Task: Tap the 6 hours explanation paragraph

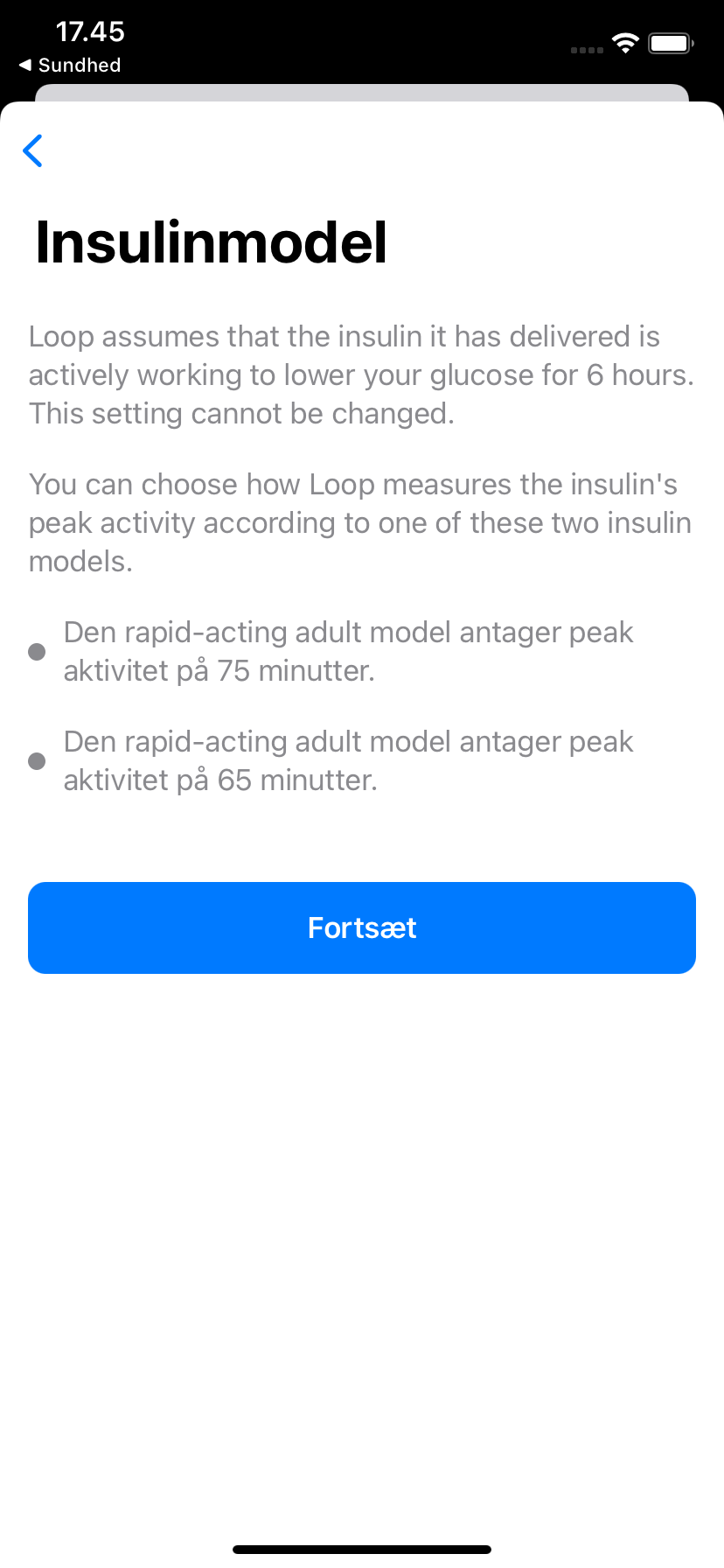Action: [x=362, y=374]
